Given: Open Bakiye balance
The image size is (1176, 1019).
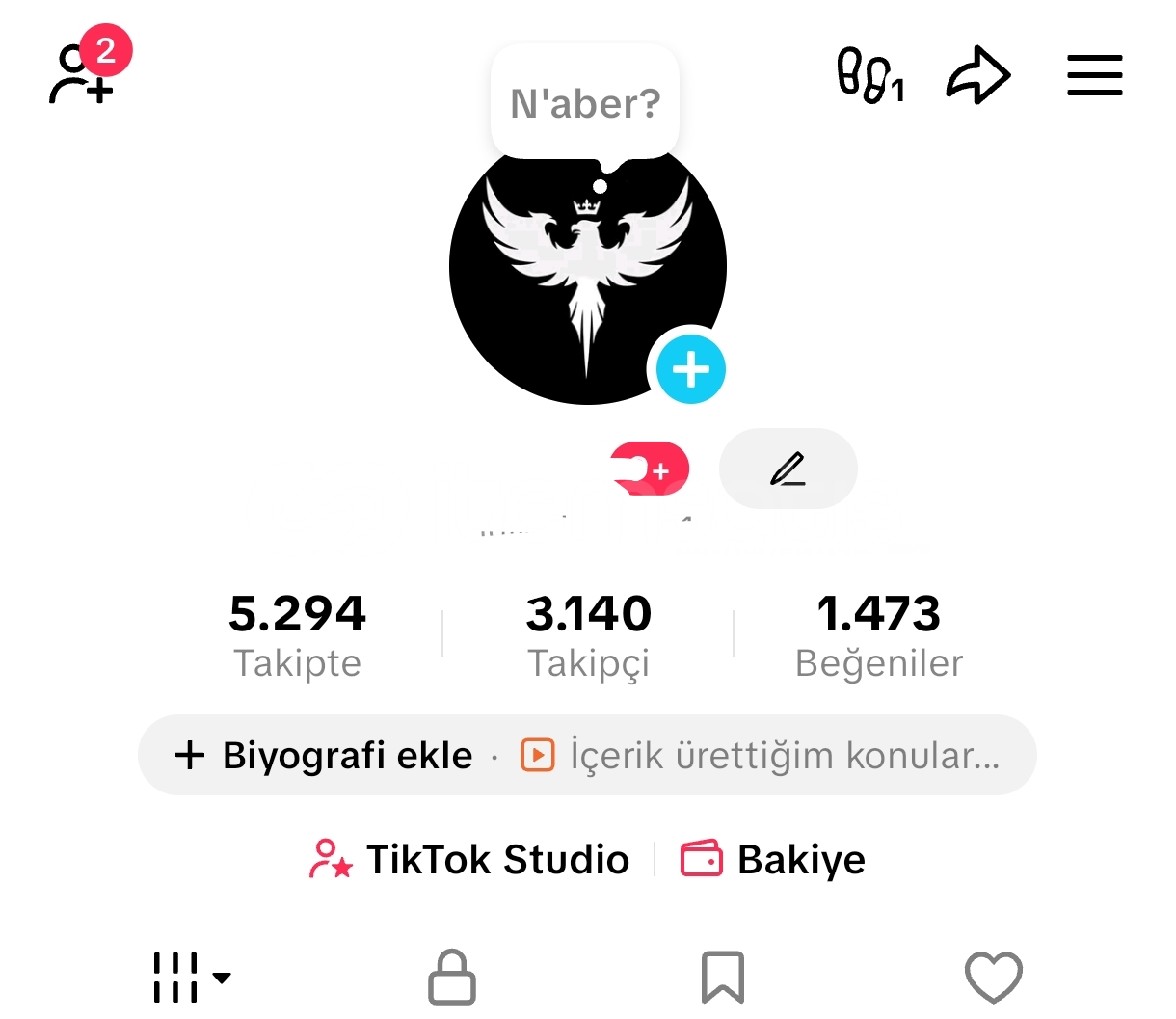Looking at the screenshot, I should coord(773,859).
